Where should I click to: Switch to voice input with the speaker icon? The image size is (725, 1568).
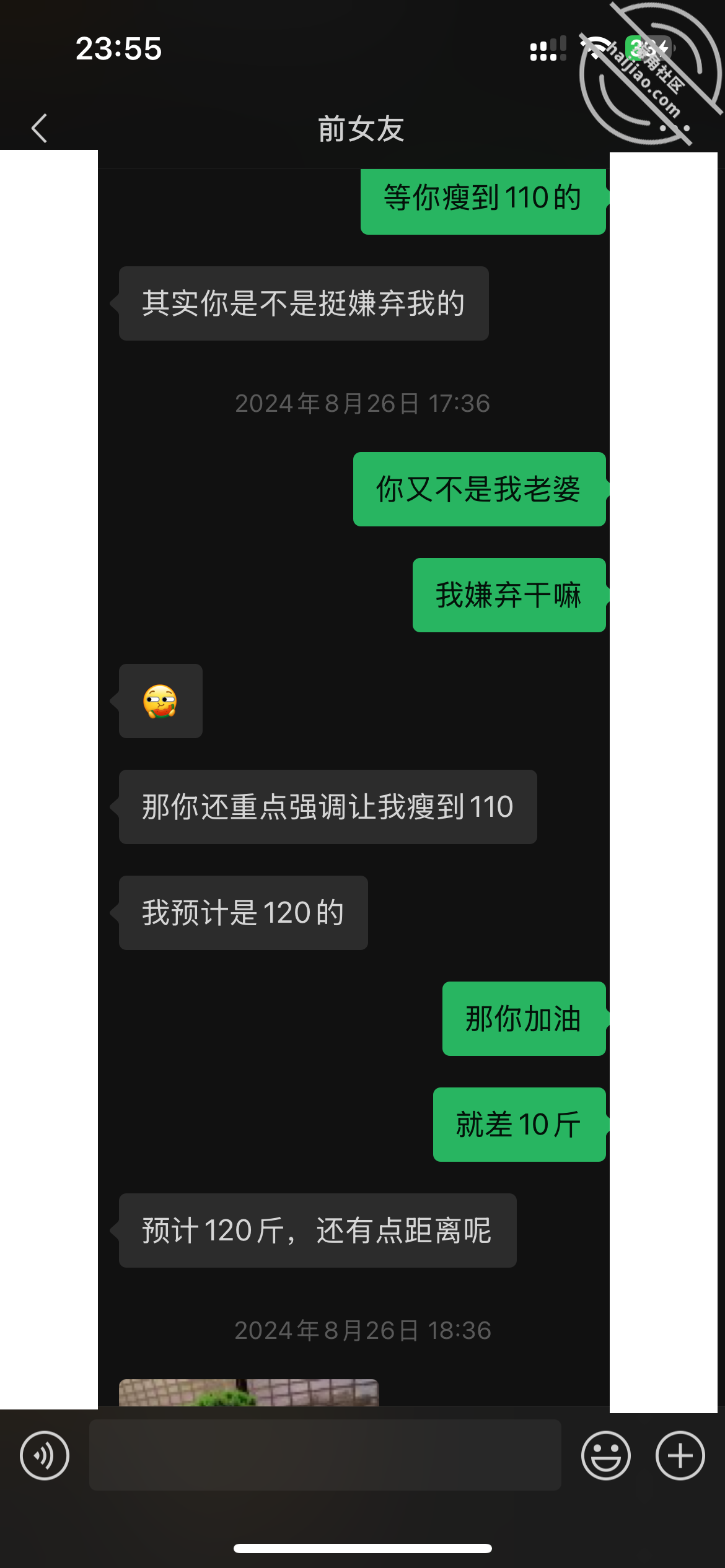pyautogui.click(x=45, y=1455)
